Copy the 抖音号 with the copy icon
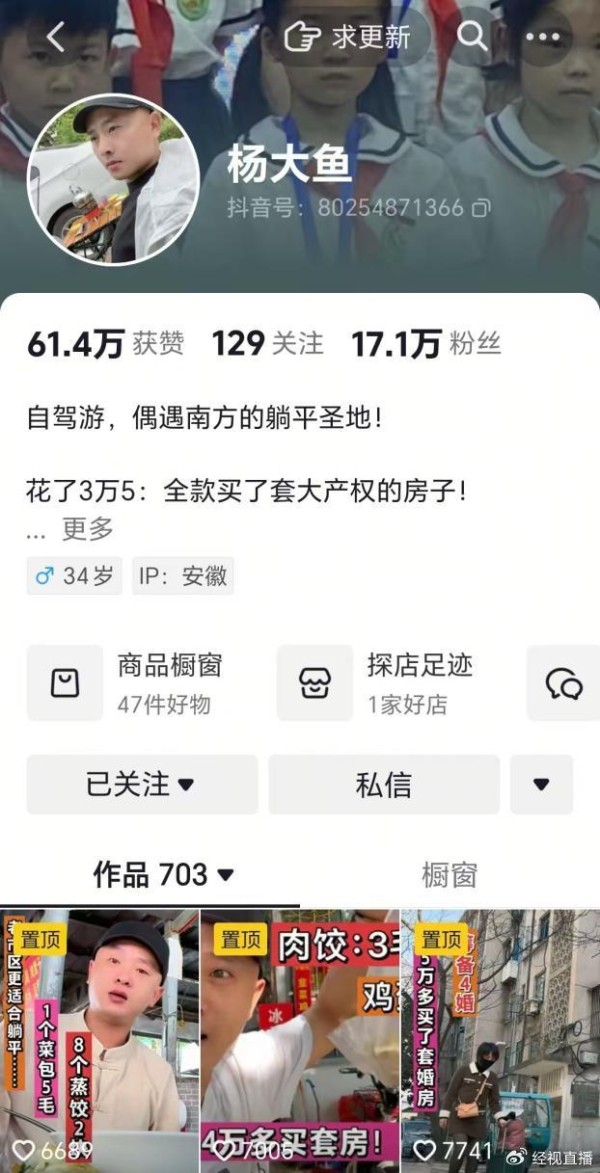The image size is (600, 1173). (x=481, y=208)
